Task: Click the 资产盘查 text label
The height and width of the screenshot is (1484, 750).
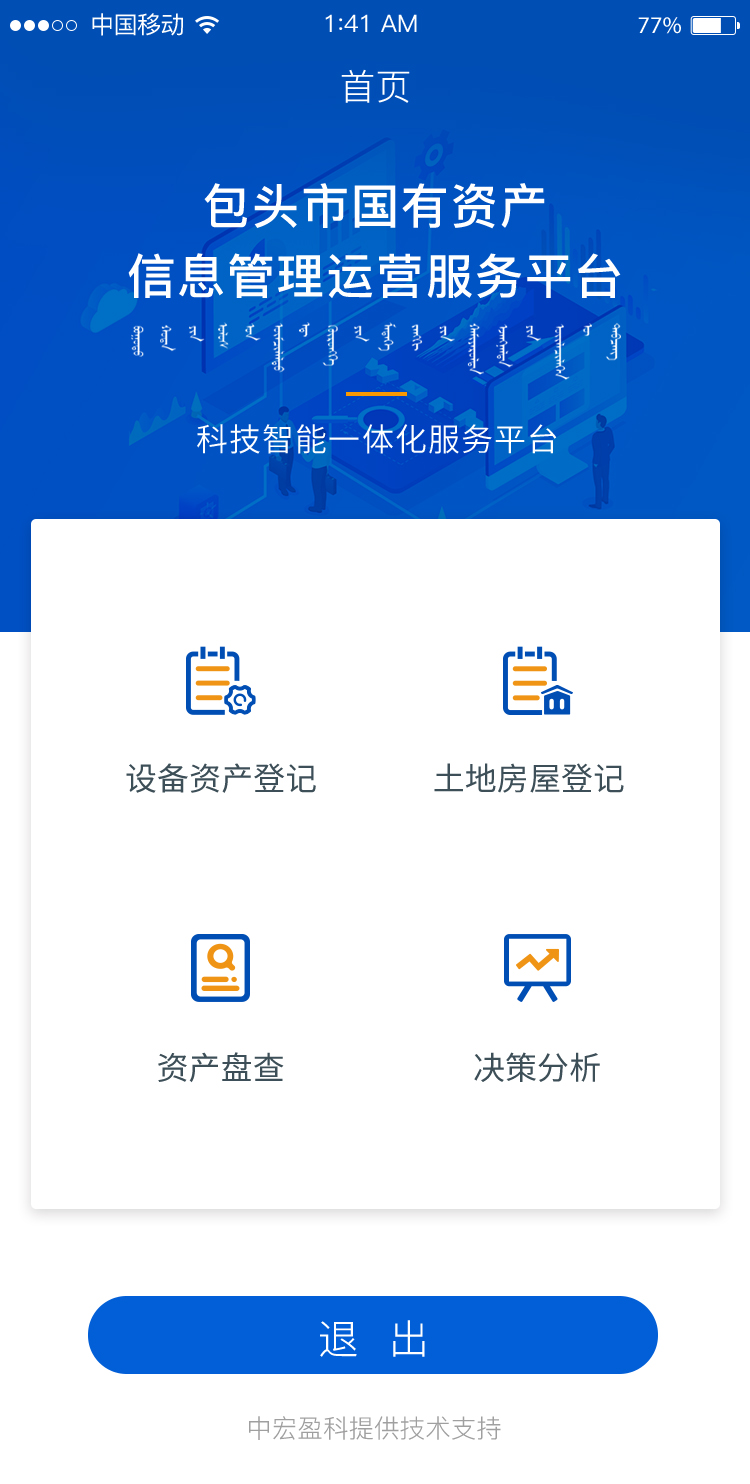Action: click(220, 1068)
